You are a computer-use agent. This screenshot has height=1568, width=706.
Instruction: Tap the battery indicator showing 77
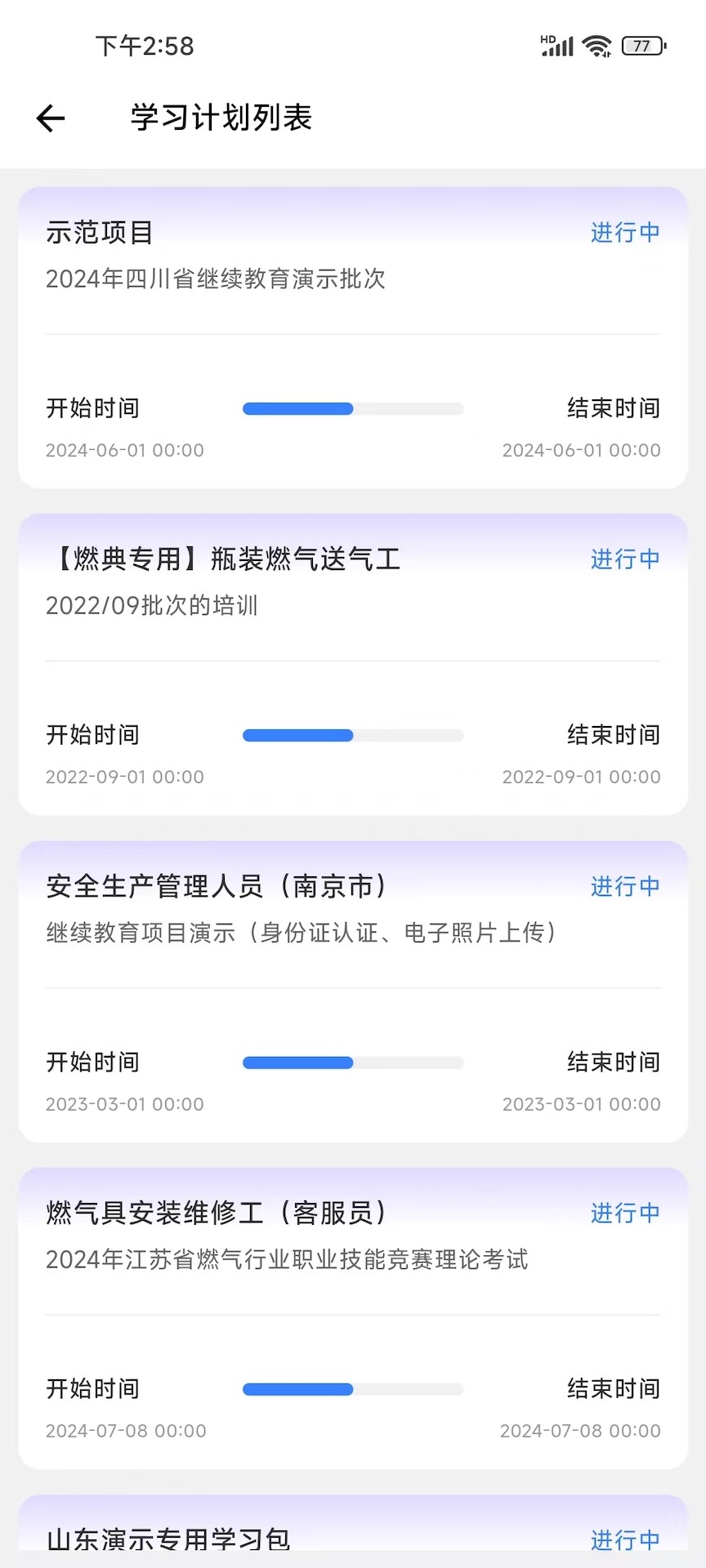[x=645, y=47]
